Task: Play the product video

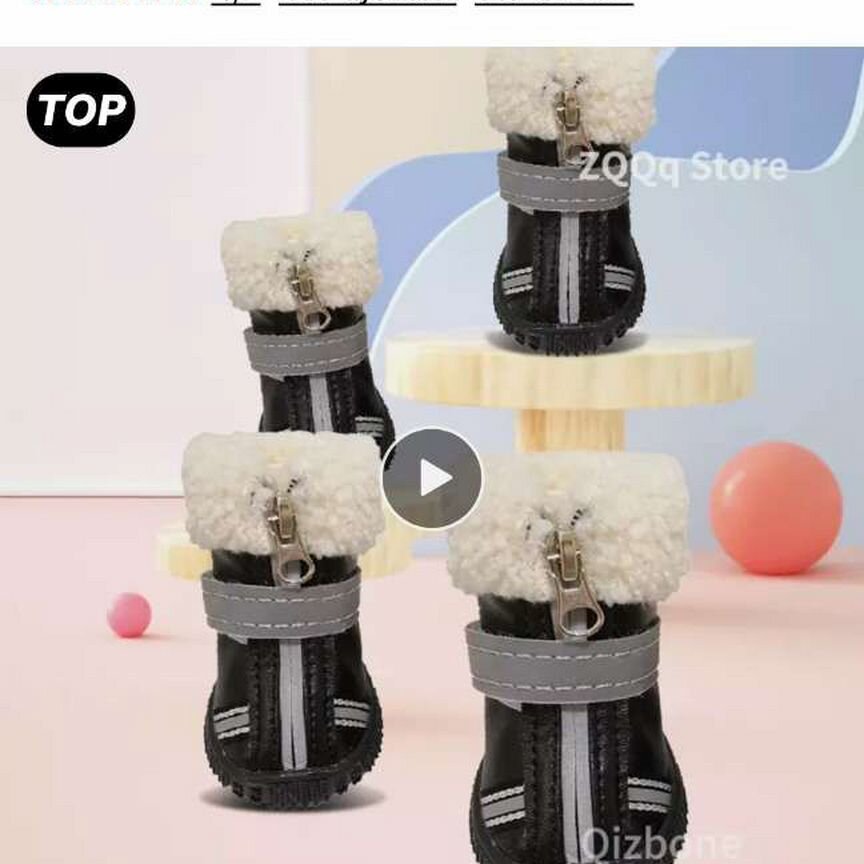Action: pyautogui.click(x=432, y=478)
